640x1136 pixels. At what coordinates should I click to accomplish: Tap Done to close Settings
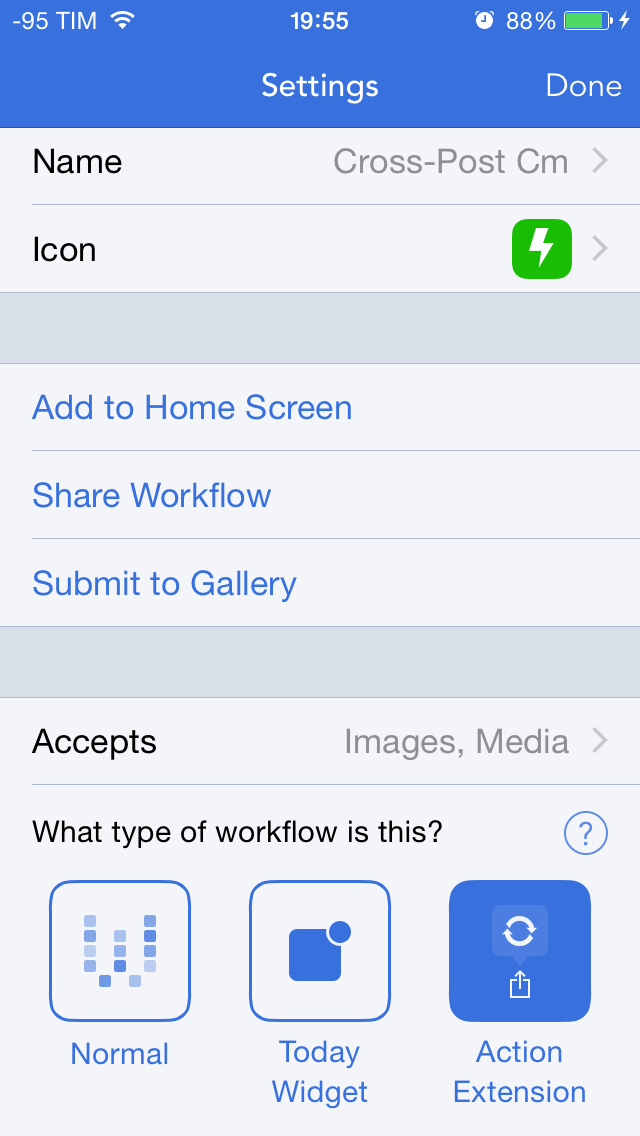click(x=583, y=85)
